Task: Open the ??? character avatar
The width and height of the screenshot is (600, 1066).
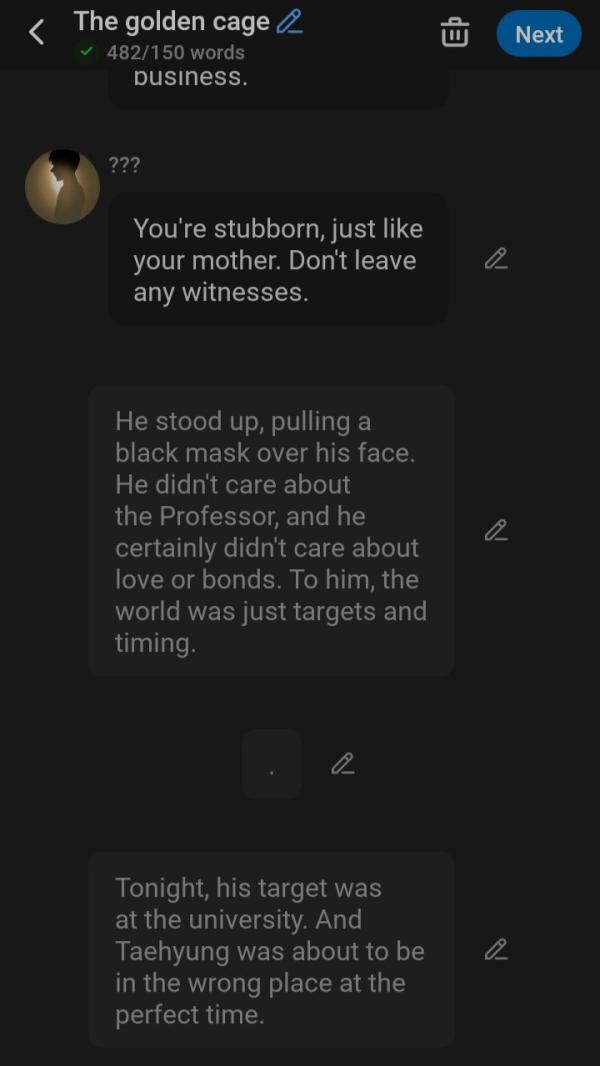Action: pyautogui.click(x=62, y=187)
